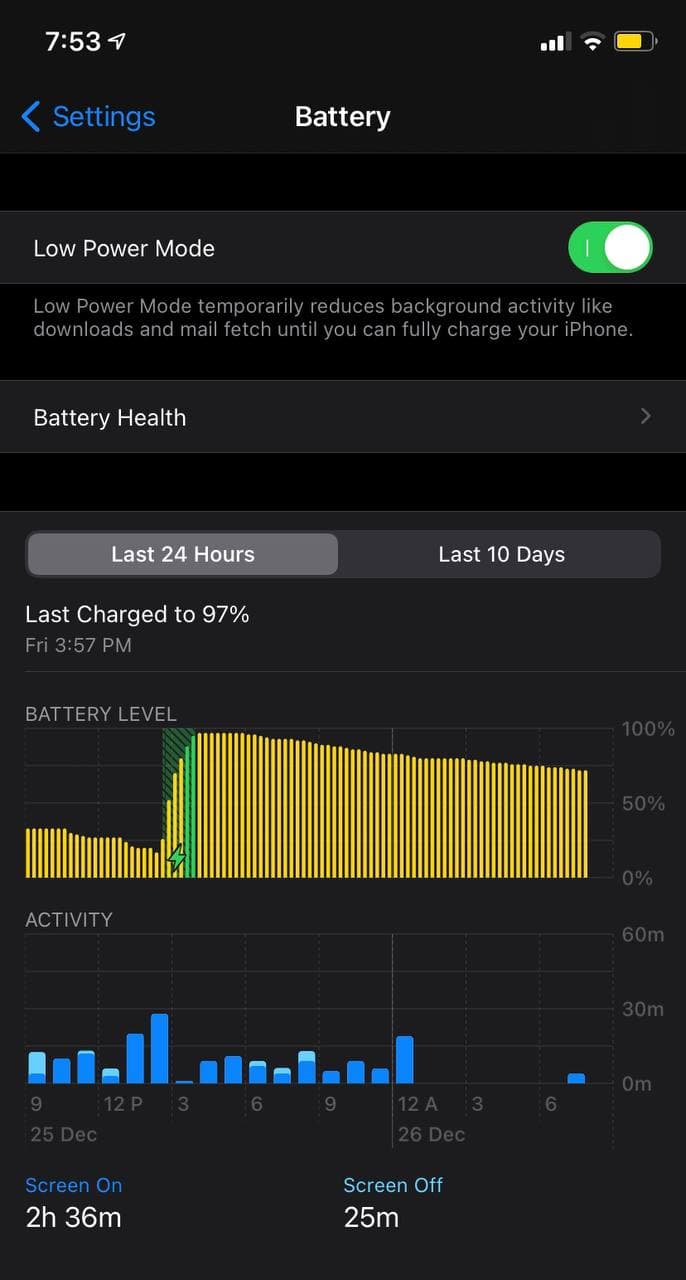Go back to Settings
This screenshot has height=1280, width=686.
88,117
